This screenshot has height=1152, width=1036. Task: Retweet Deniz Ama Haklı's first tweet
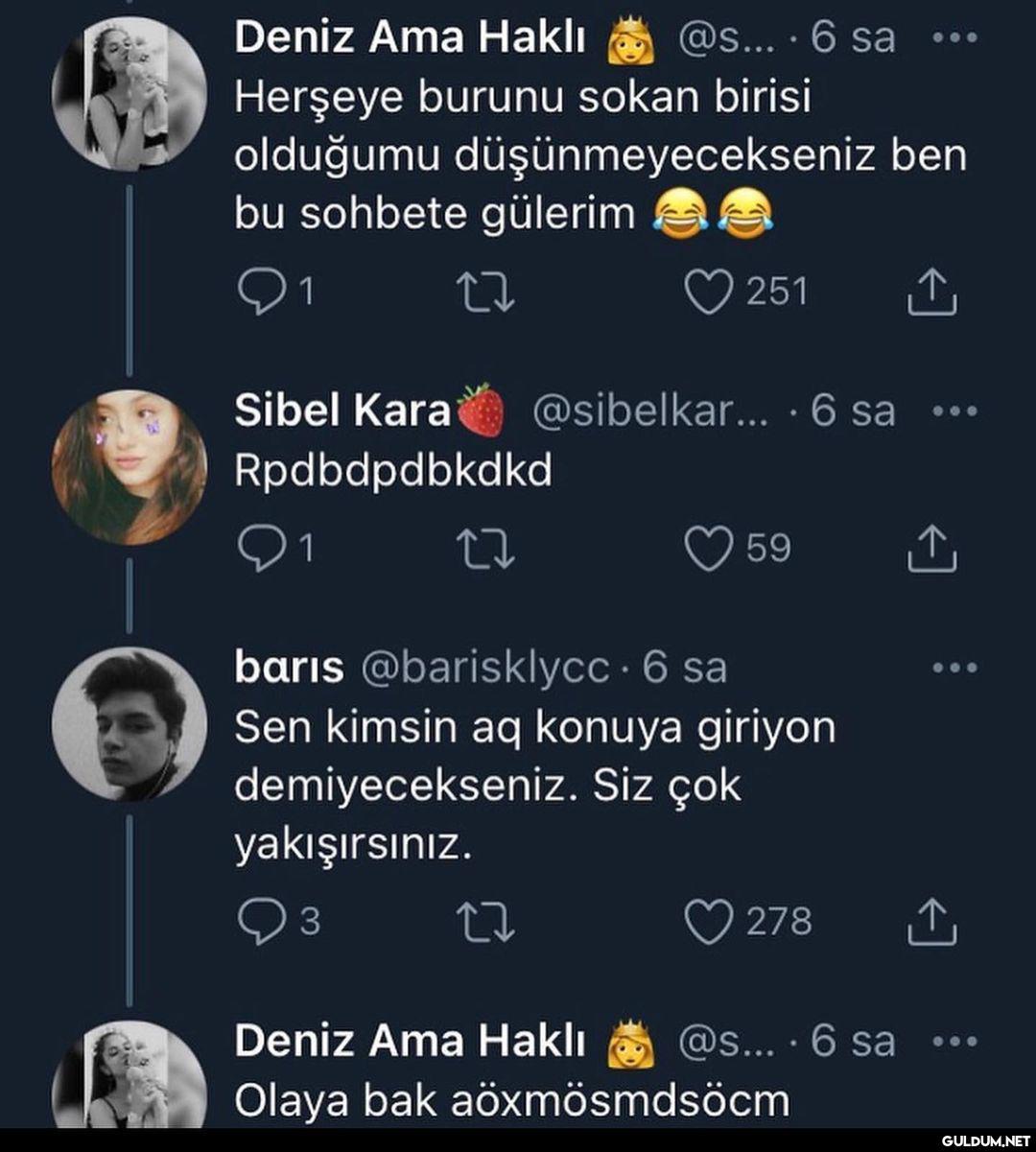485,293
